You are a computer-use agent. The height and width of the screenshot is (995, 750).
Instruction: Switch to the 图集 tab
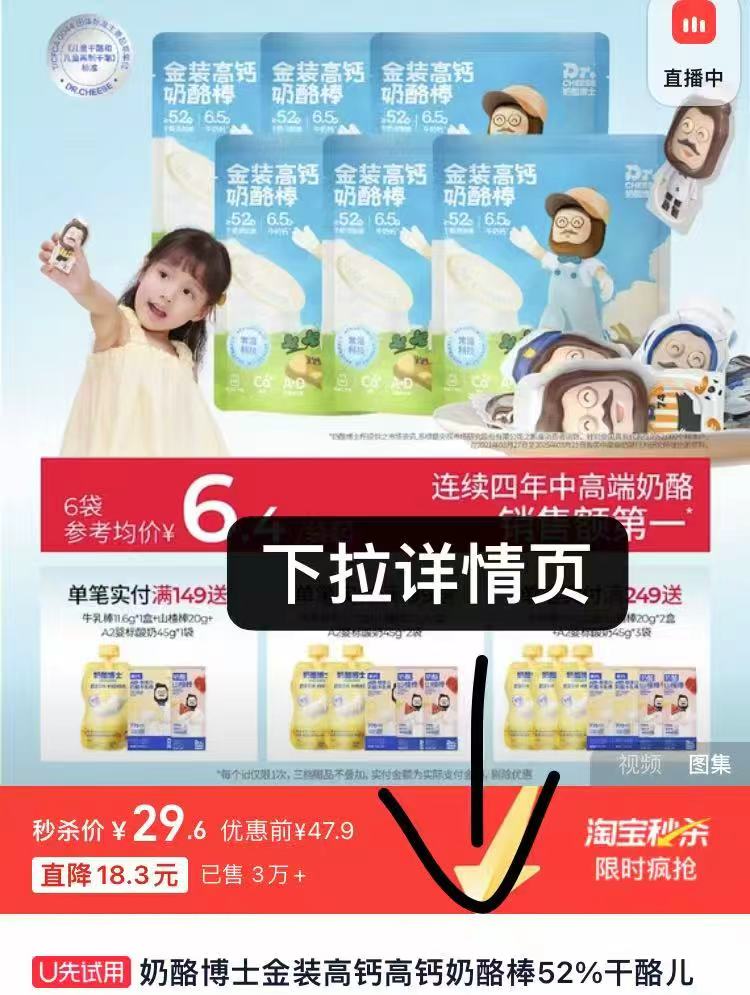coord(709,765)
